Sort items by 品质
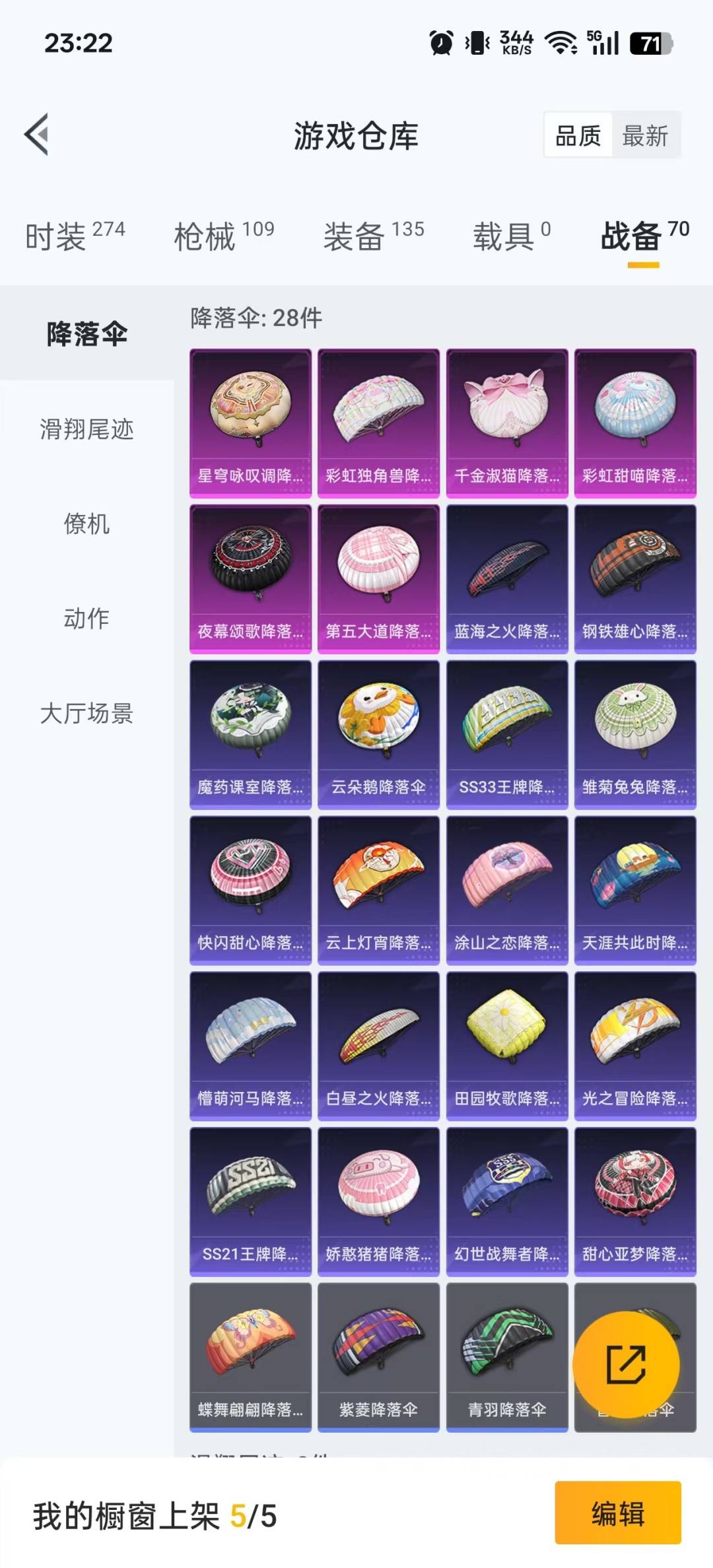 tap(578, 136)
